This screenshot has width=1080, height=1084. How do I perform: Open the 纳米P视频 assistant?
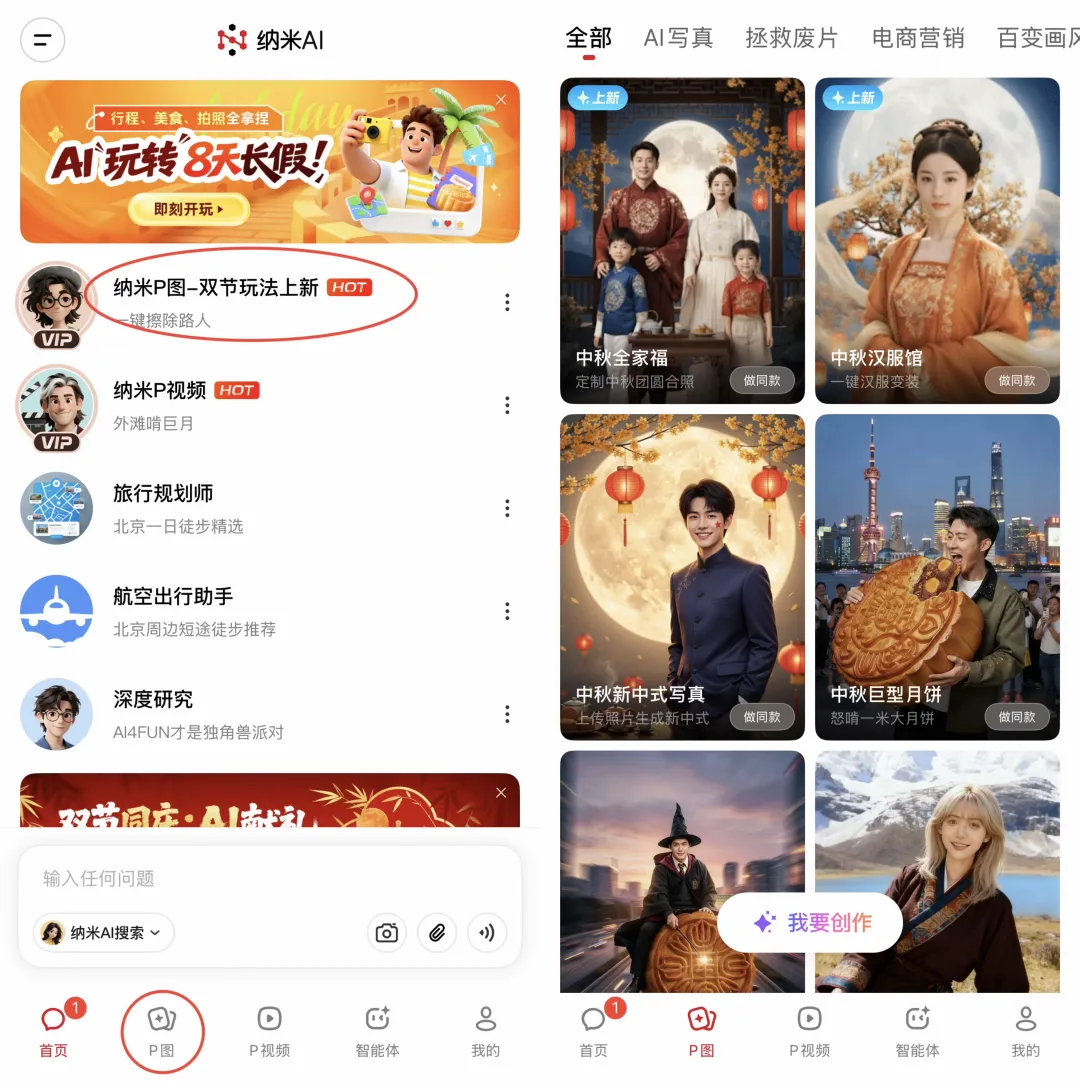pyautogui.click(x=160, y=391)
